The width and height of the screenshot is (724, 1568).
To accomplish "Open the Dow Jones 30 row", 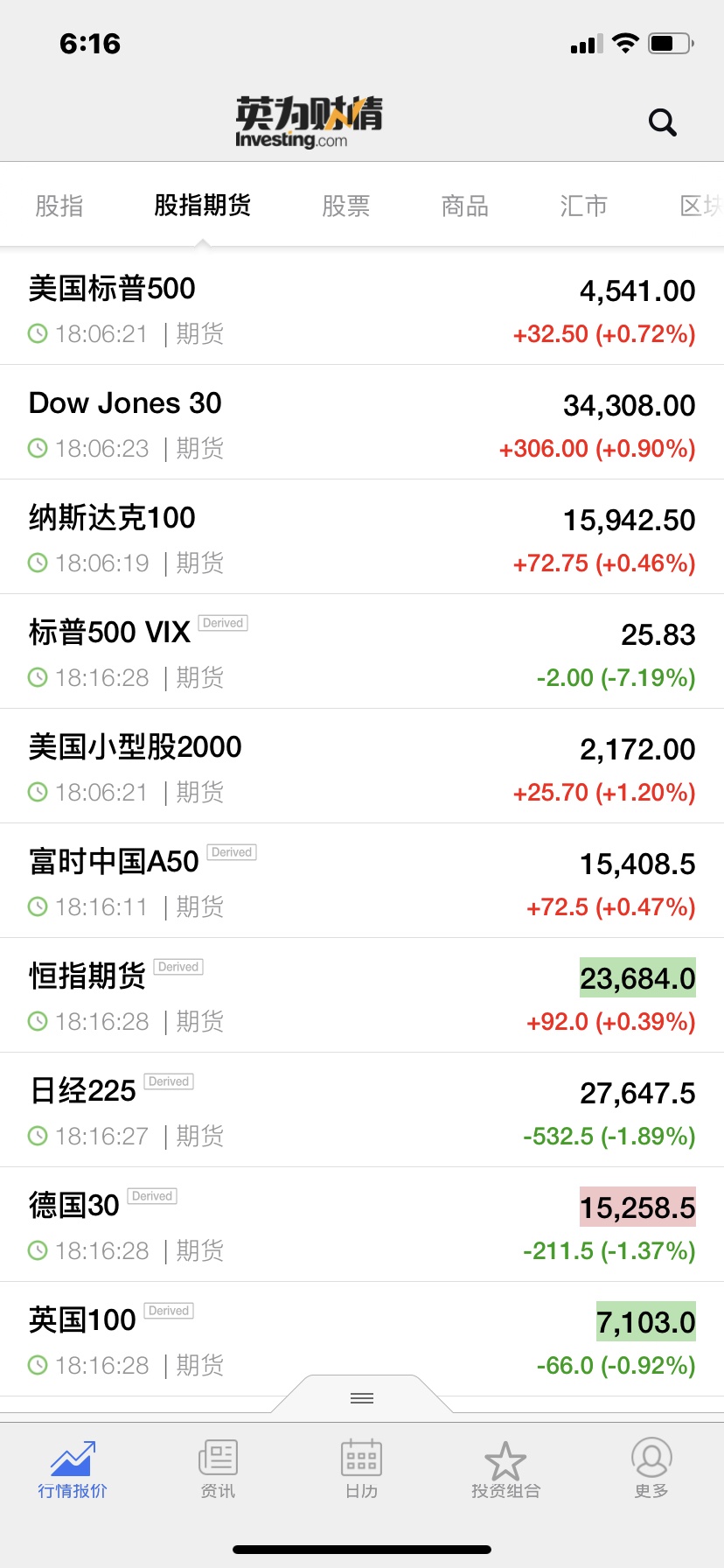I will coord(362,423).
